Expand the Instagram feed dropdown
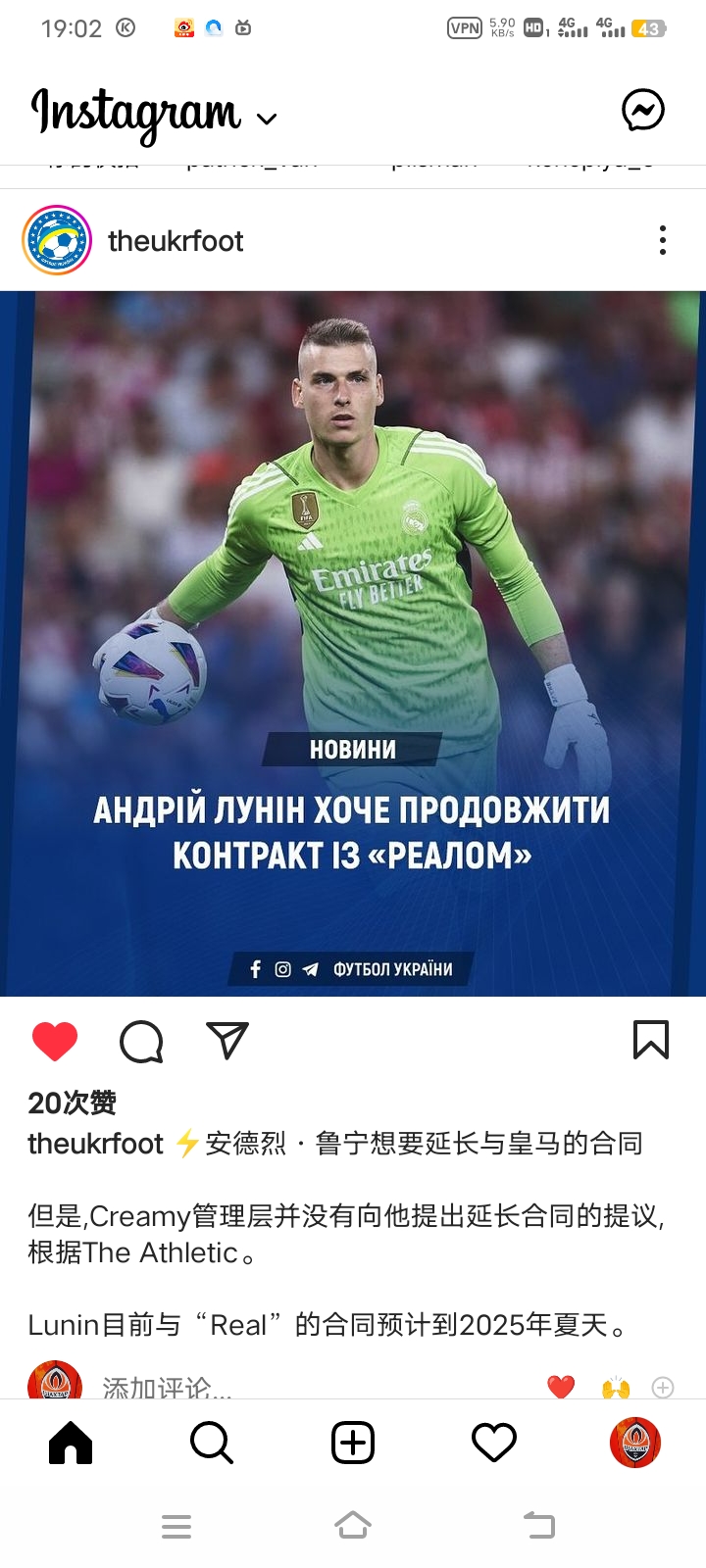The height and width of the screenshot is (1568, 706). click(267, 120)
